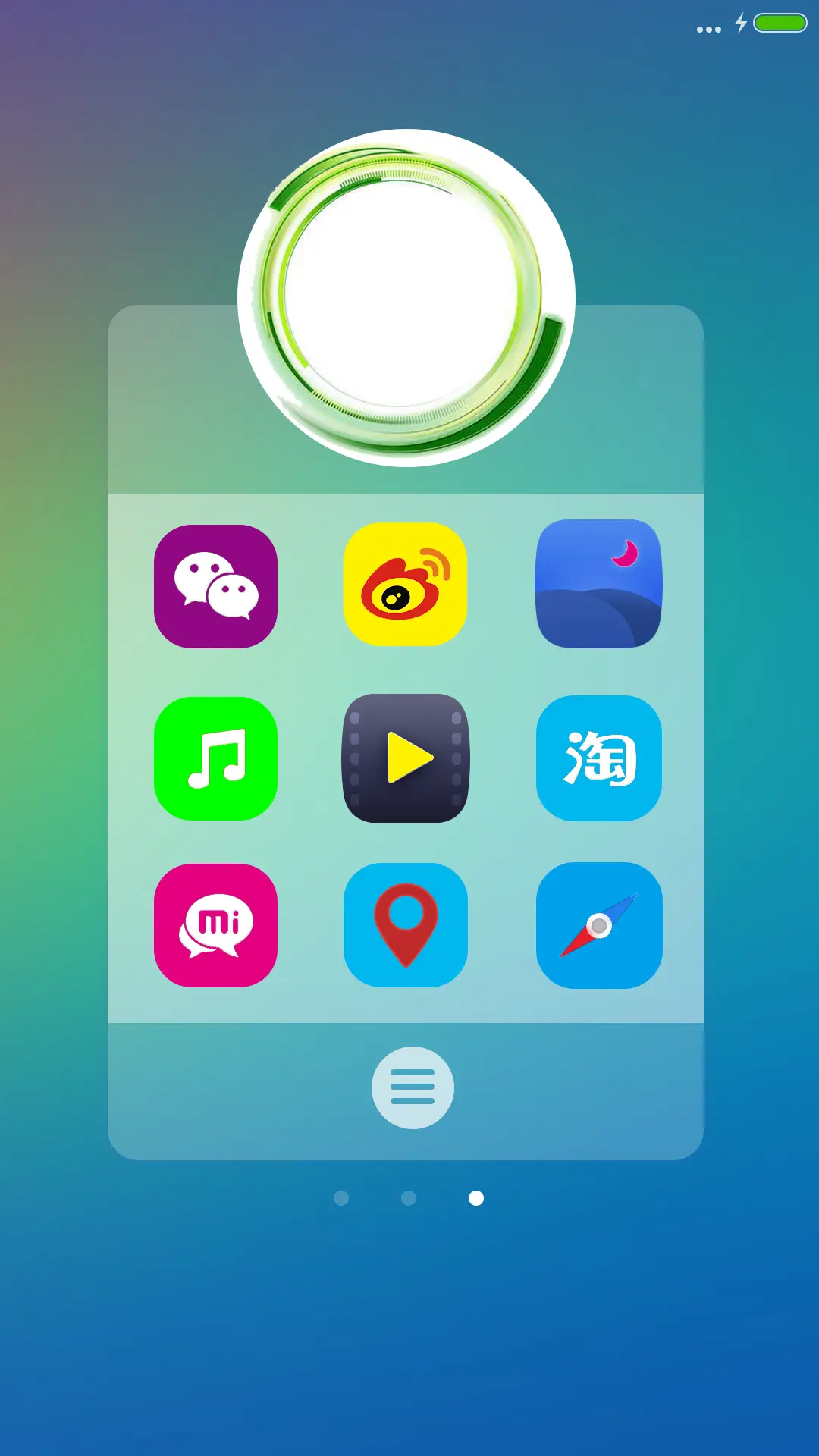This screenshot has width=819, height=1456.
Task: Tap the play triangle inside the Video icon
Action: point(409,758)
